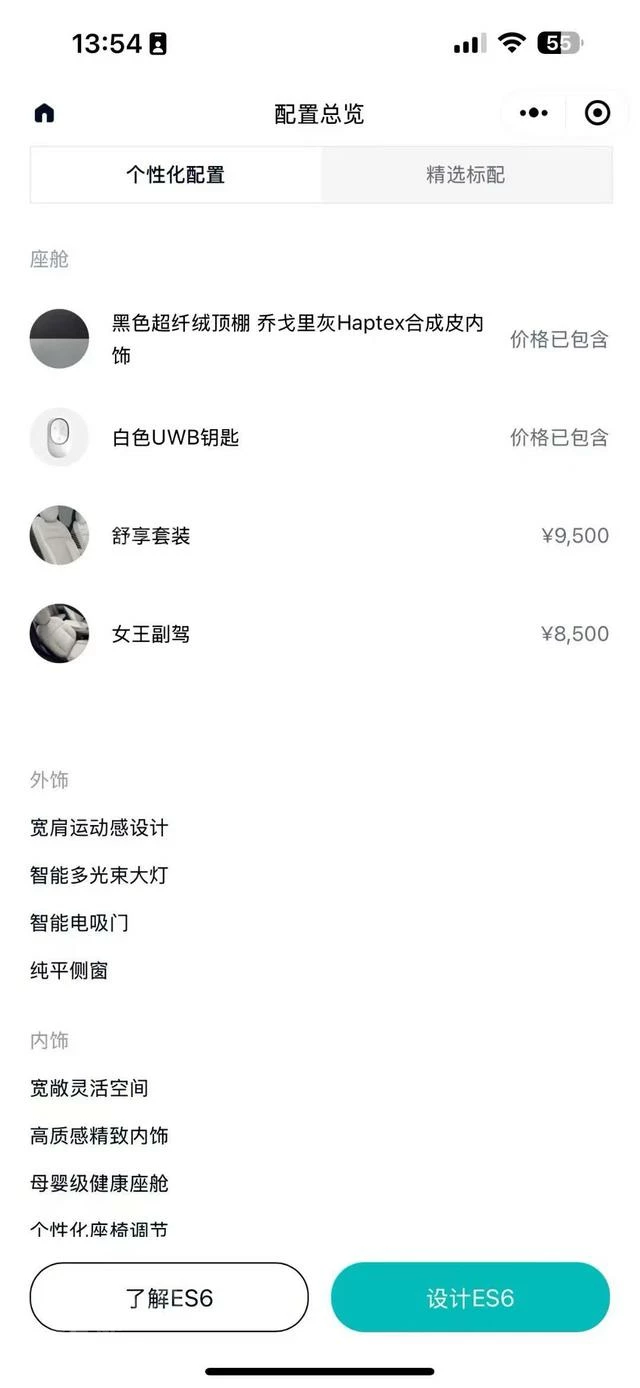Open the mini program more options menu
Viewport: 640px width, 1388px height.
point(534,113)
